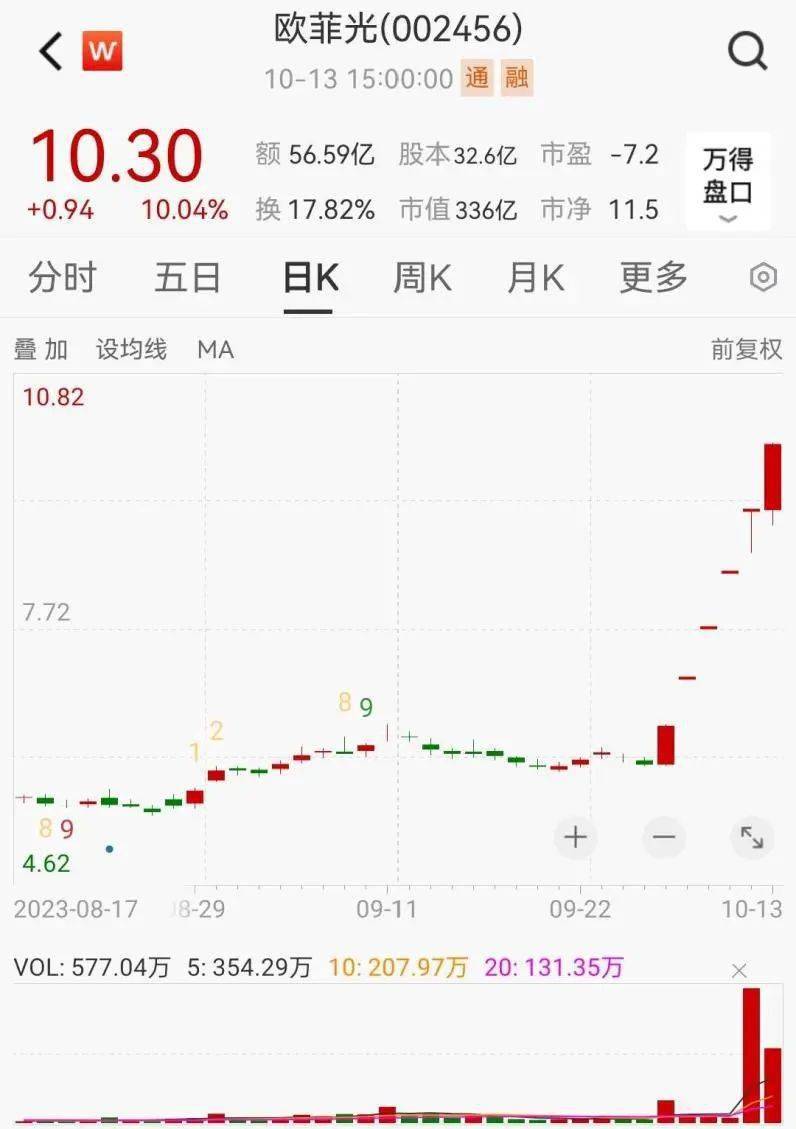Switch to the 五日 chart tab
Image resolution: width=796 pixels, height=1129 pixels.
coord(187,277)
